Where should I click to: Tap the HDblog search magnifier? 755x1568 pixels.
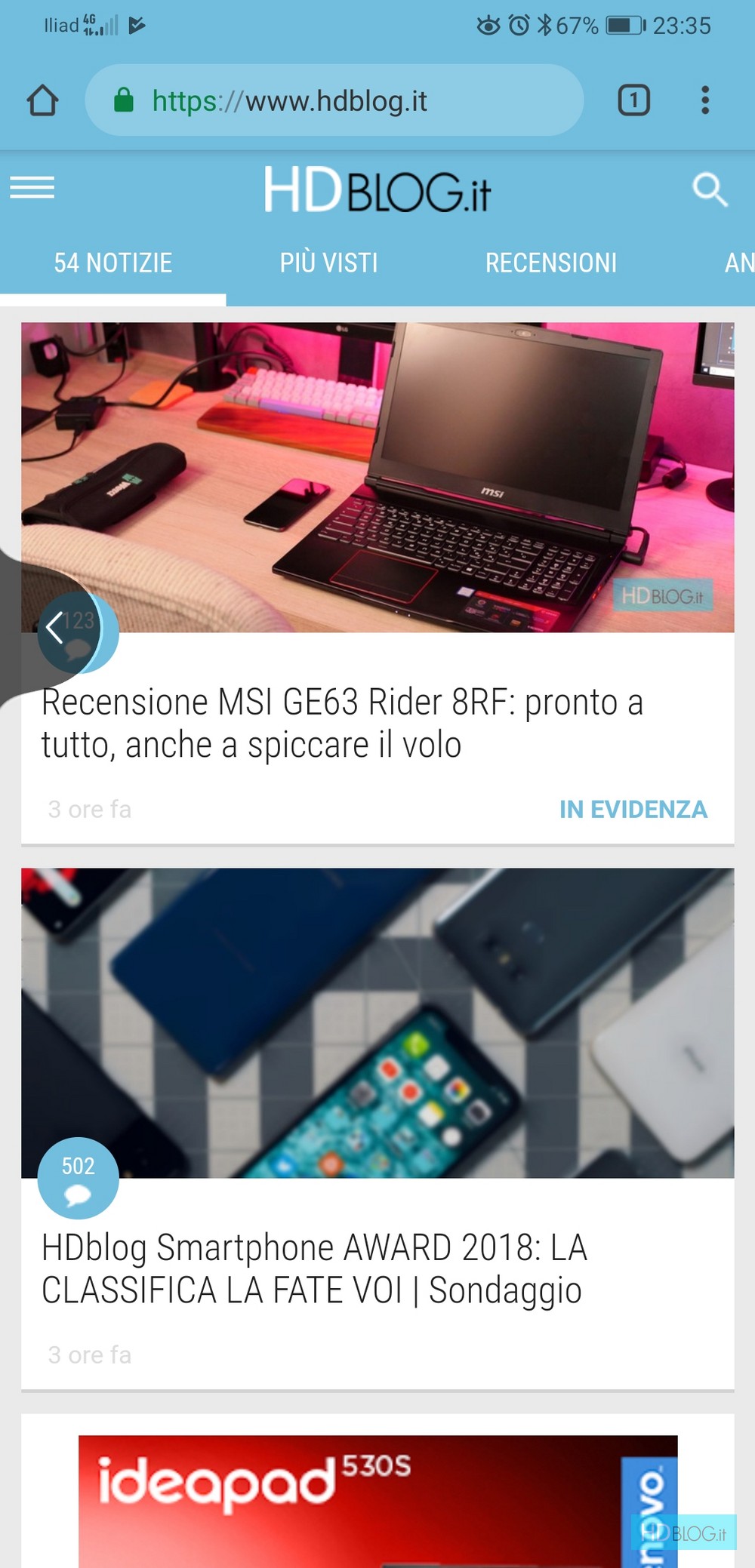click(x=710, y=189)
